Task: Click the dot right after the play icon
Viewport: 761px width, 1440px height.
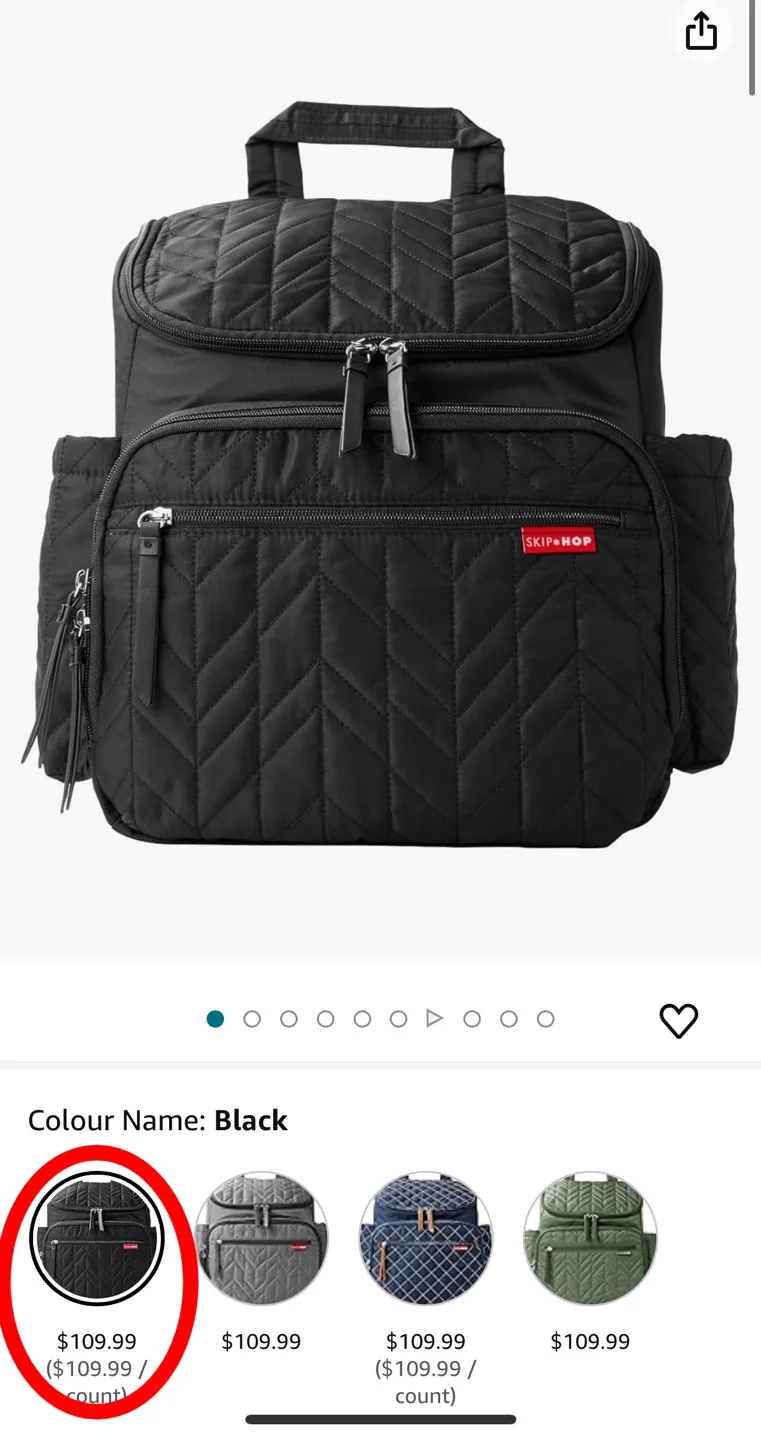Action: [x=472, y=1019]
